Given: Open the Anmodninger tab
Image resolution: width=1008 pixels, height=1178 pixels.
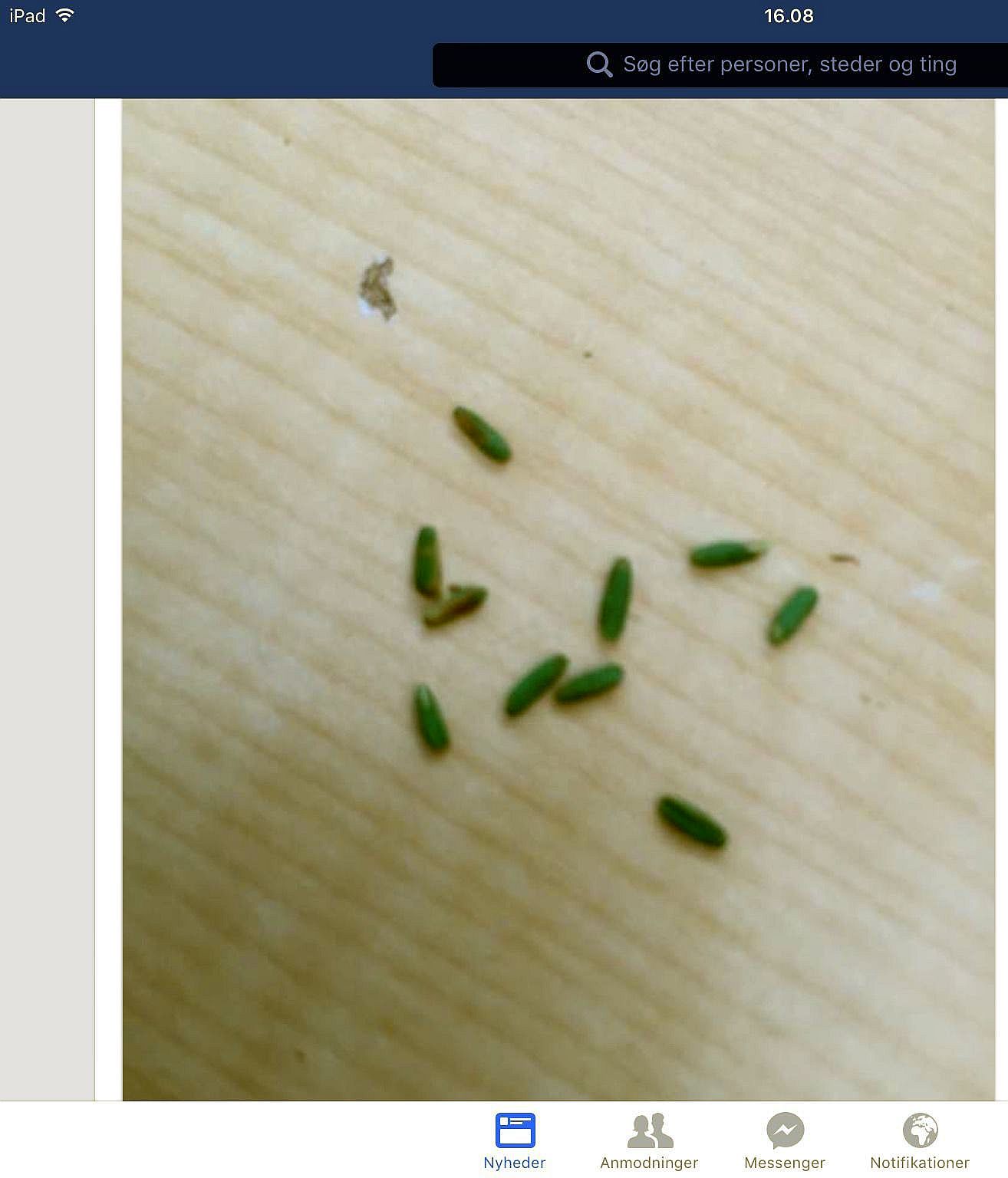Looking at the screenshot, I should (x=649, y=1140).
